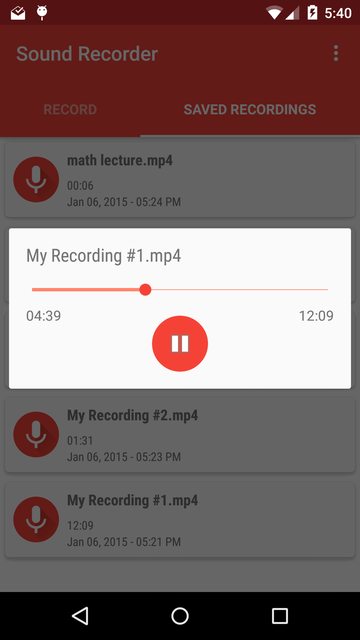
Task: Open the recent apps overview
Action: 280,616
